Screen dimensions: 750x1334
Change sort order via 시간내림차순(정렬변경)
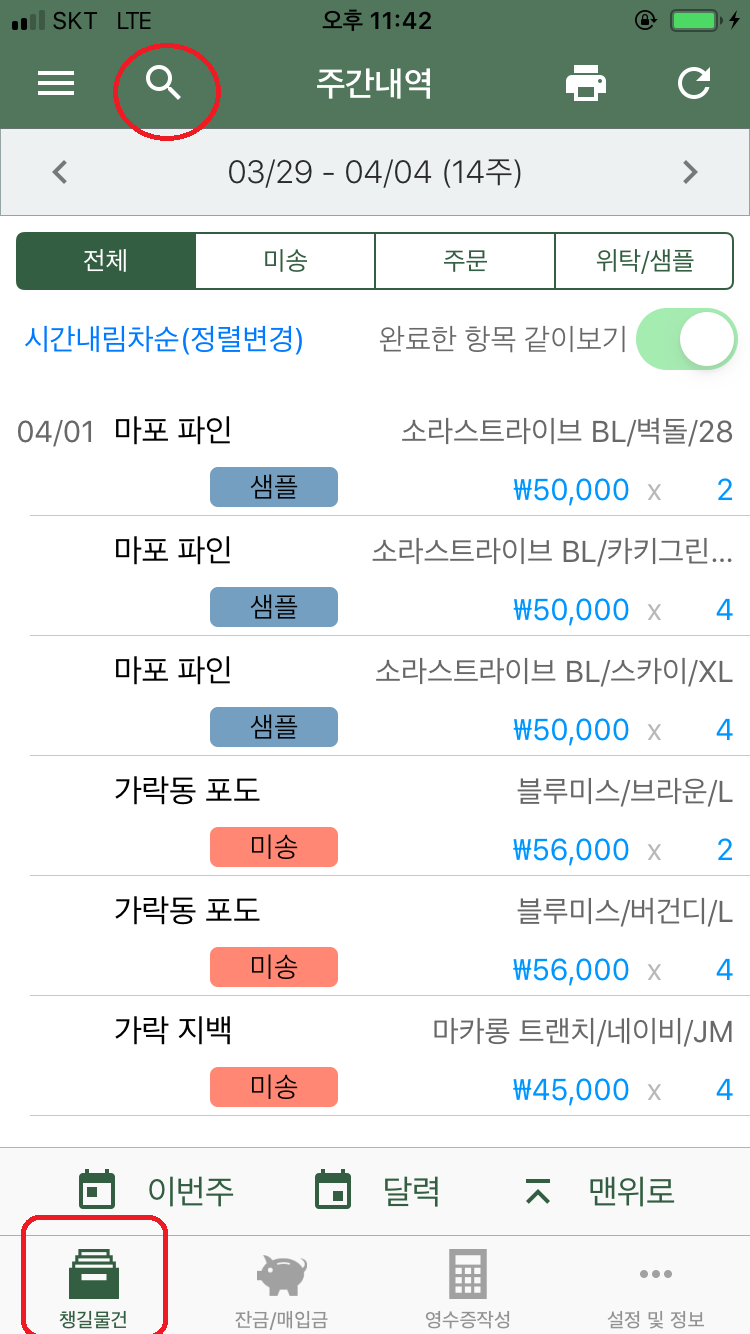(x=163, y=340)
